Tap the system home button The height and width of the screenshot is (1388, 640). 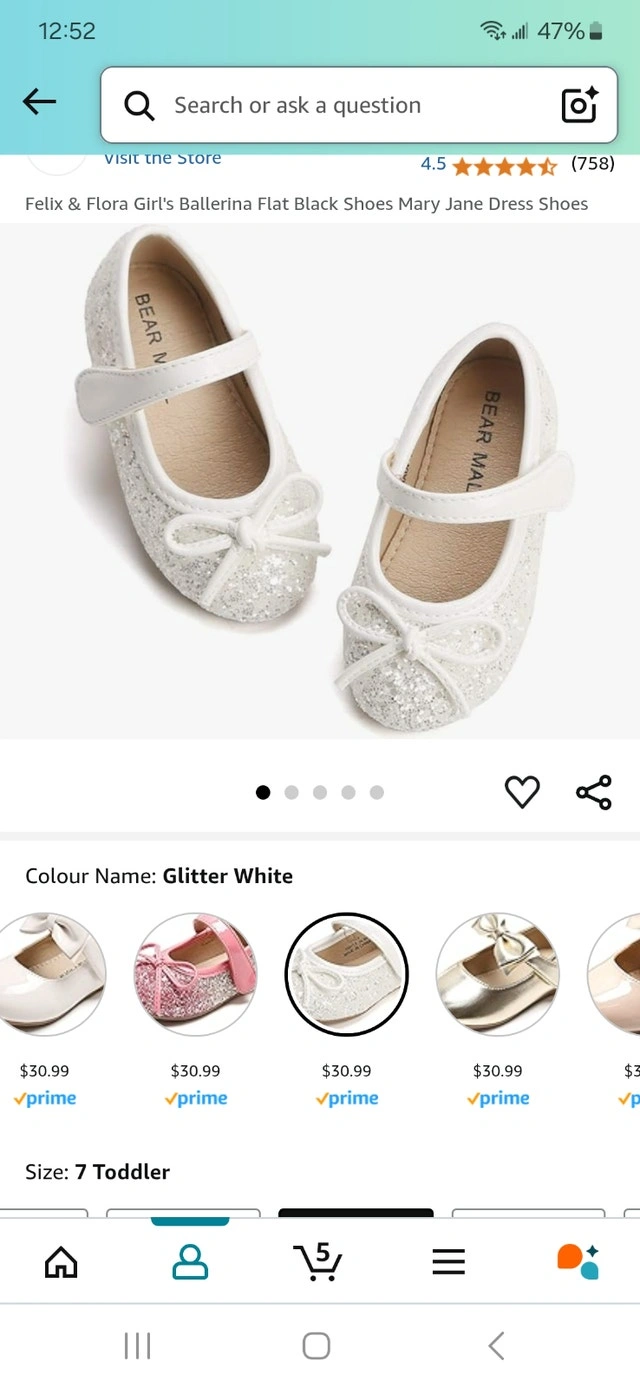316,1346
